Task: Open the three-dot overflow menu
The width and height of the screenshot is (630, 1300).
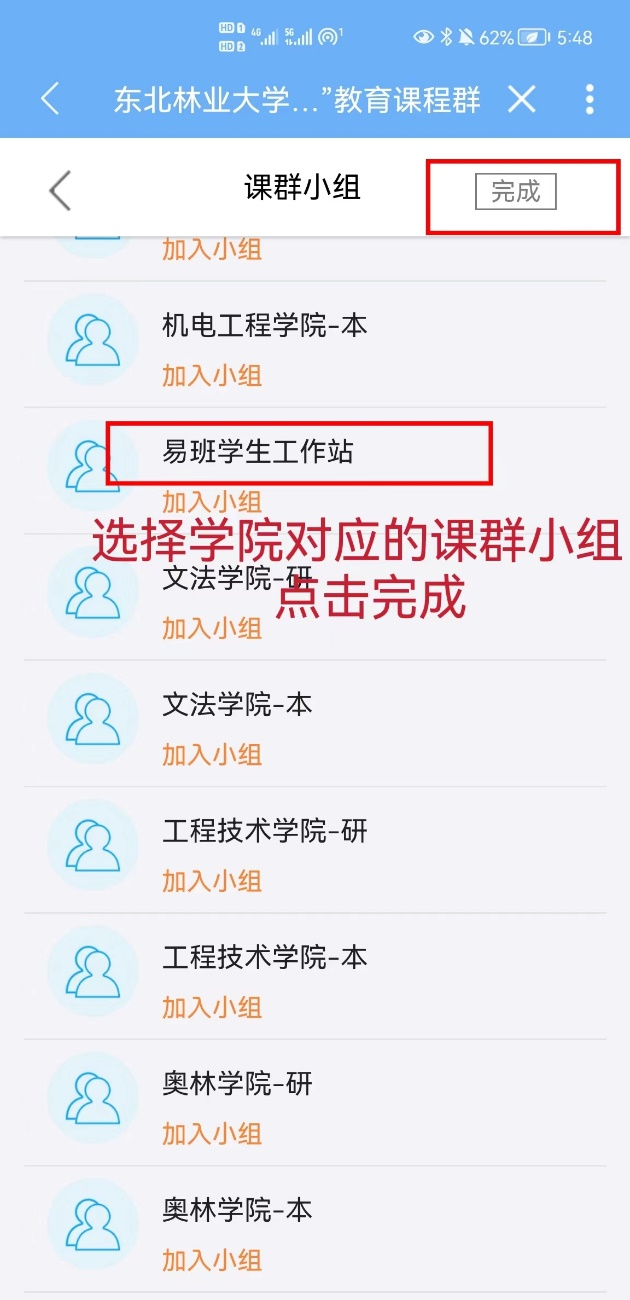Action: tap(589, 99)
